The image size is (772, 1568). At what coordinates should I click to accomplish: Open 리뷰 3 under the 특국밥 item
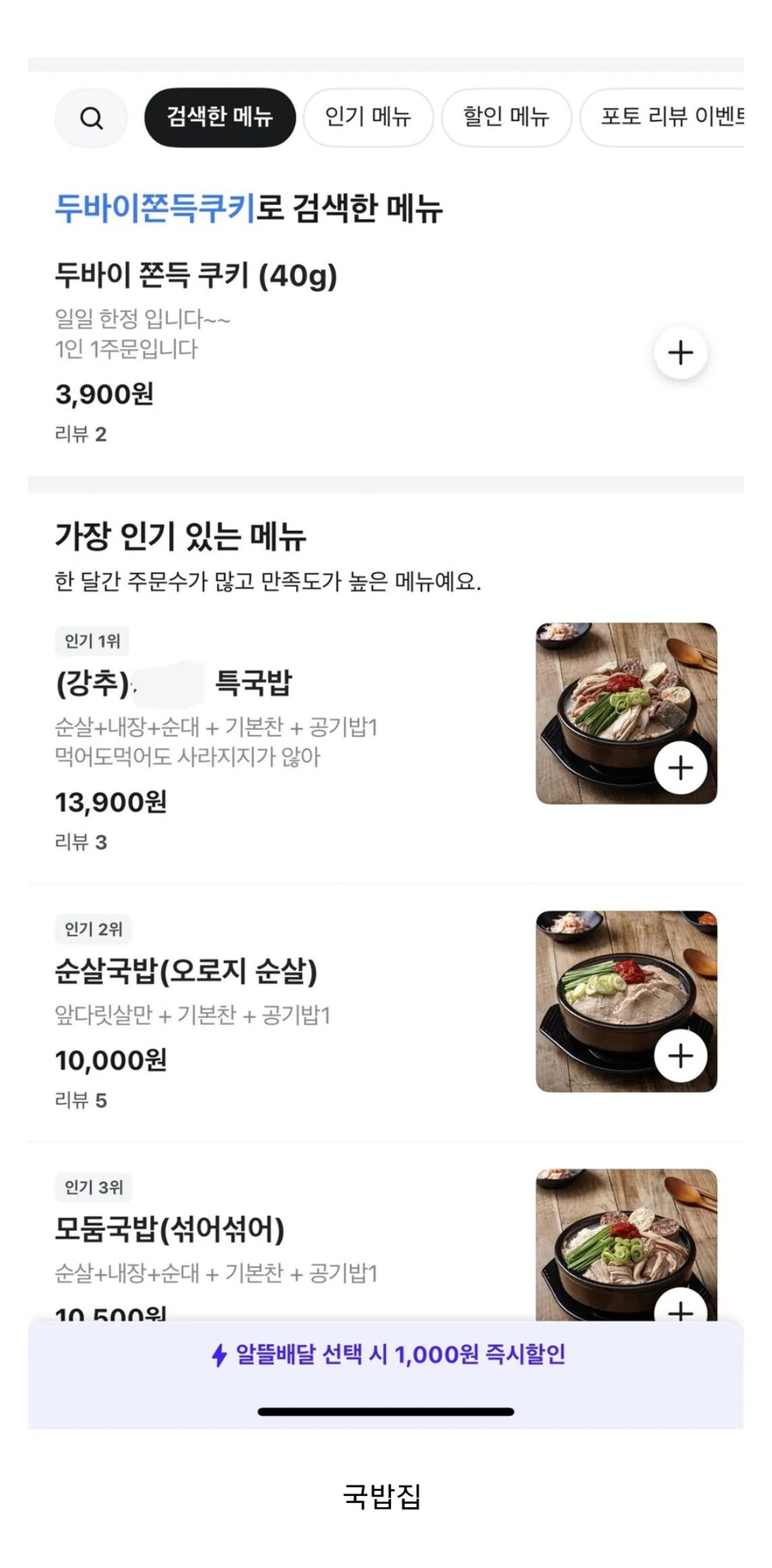coord(78,841)
